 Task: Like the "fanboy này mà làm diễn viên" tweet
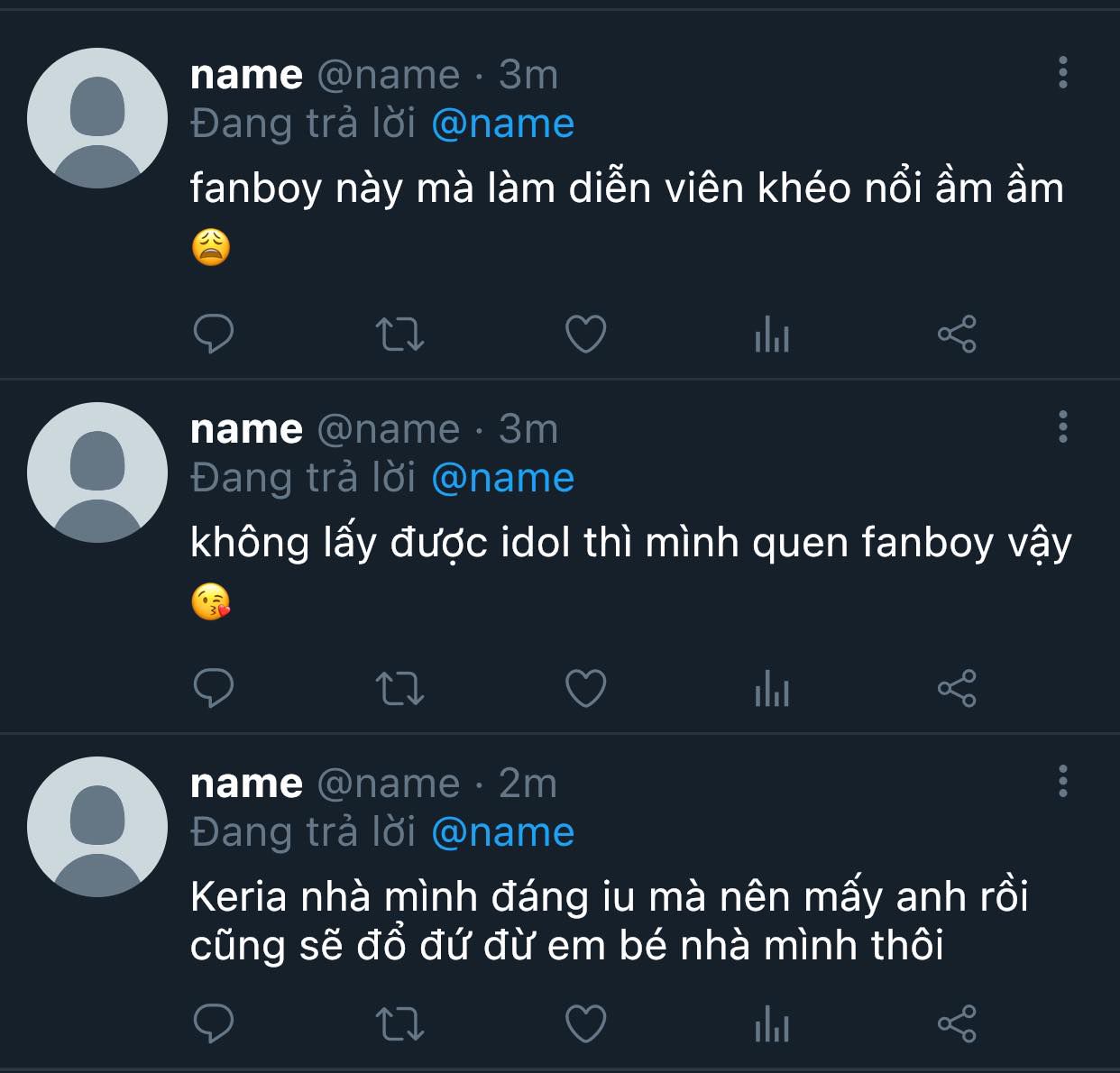[x=585, y=335]
